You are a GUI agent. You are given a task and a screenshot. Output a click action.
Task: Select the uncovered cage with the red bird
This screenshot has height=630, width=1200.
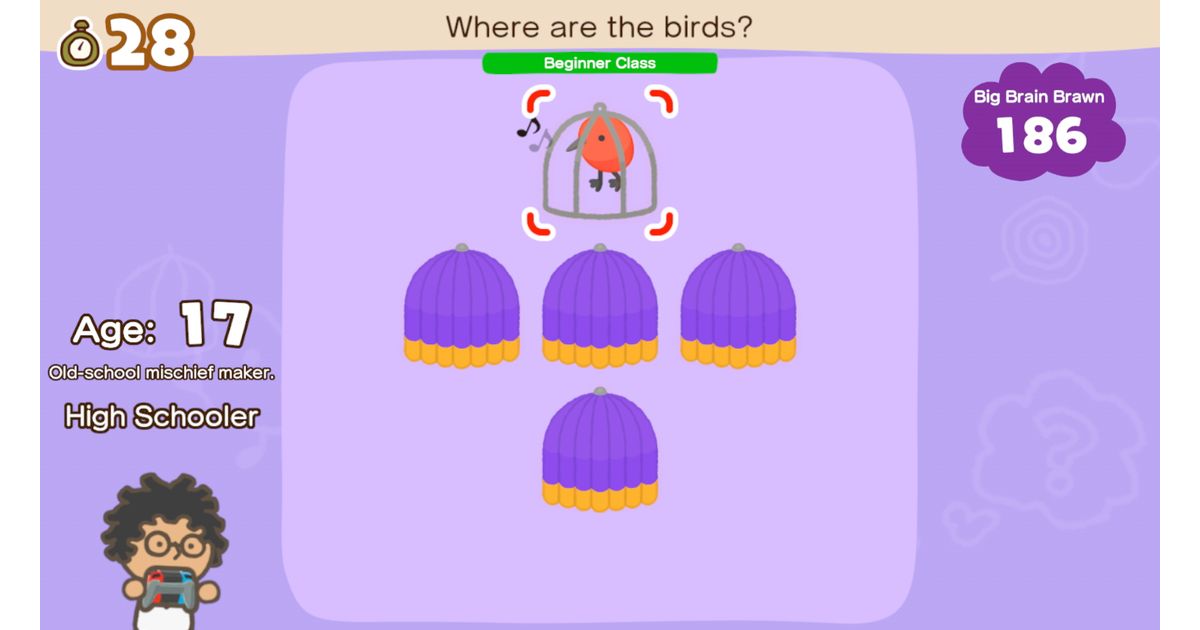(x=599, y=162)
